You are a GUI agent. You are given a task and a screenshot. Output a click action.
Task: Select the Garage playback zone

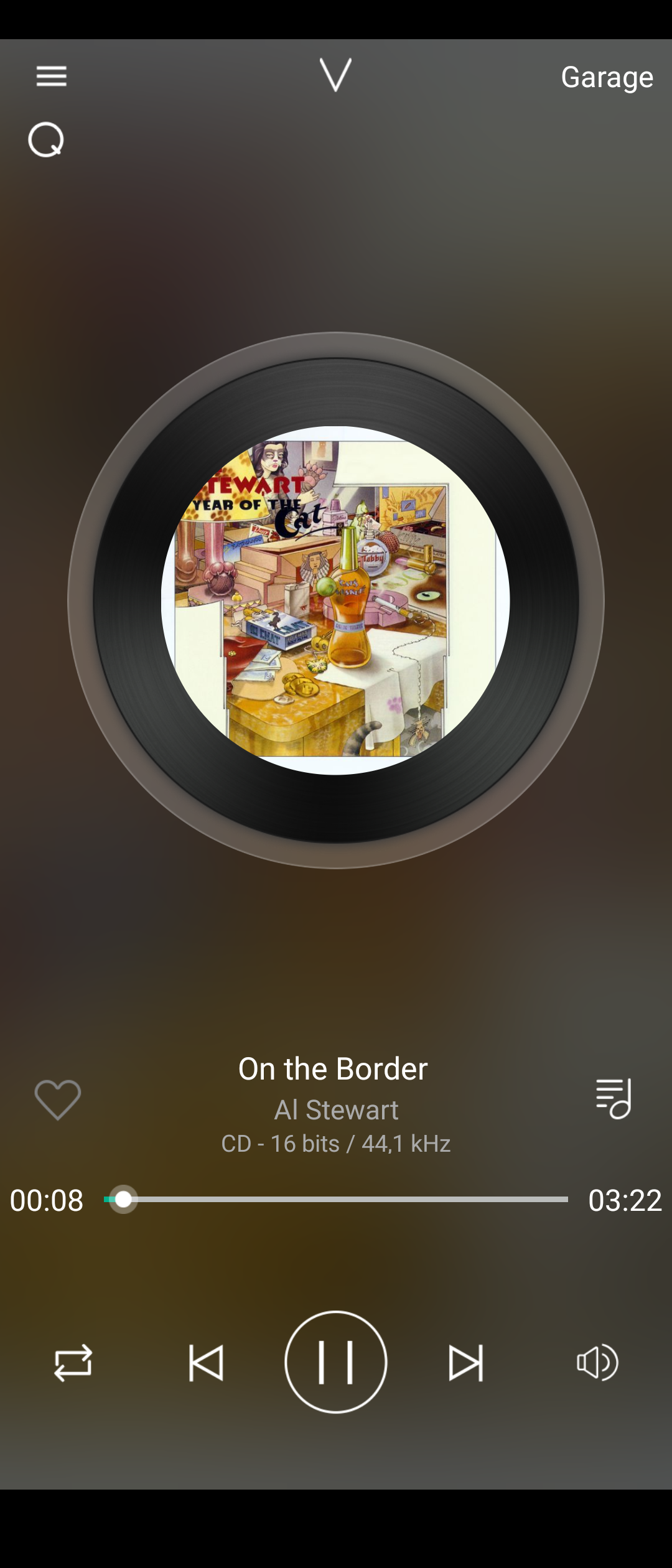point(607,77)
